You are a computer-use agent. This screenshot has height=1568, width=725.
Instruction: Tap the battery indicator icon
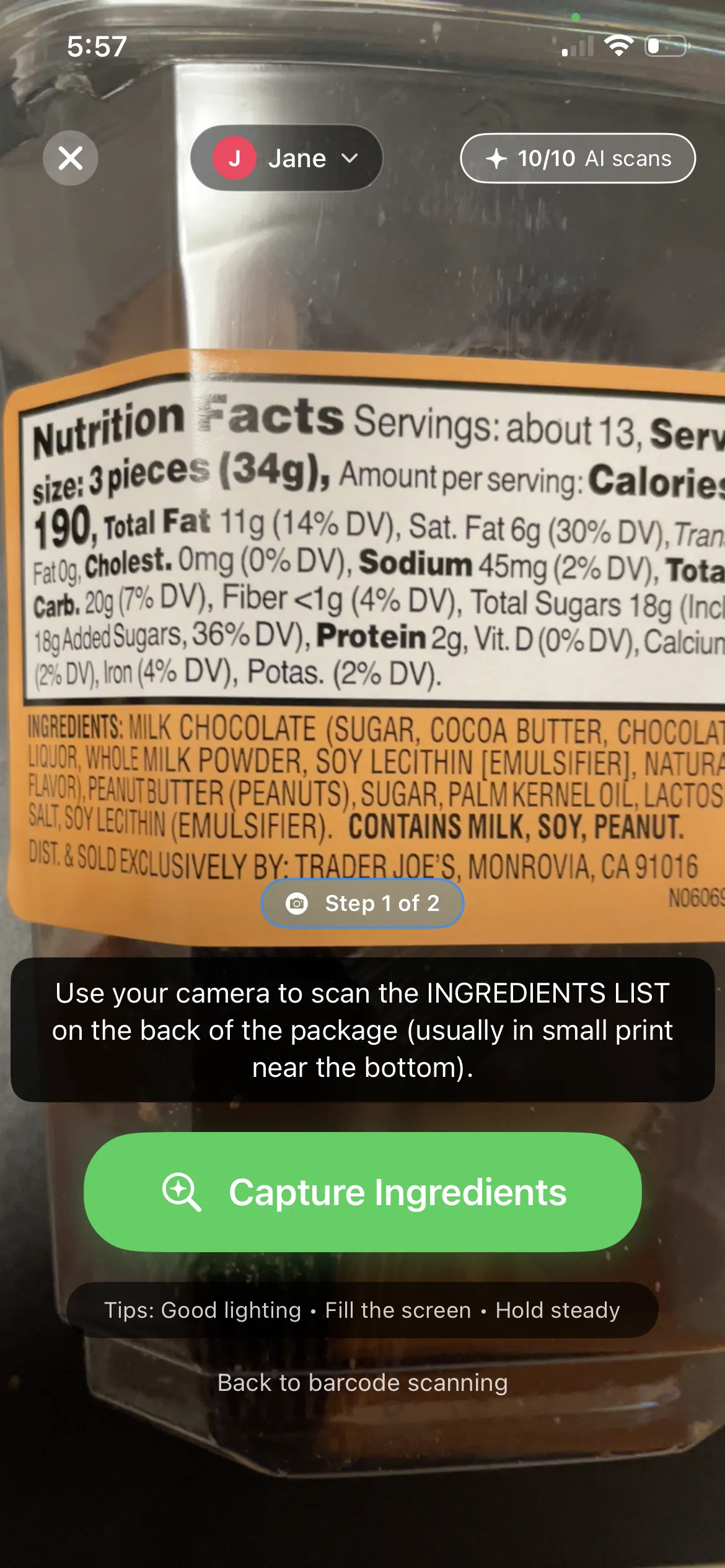[x=664, y=45]
